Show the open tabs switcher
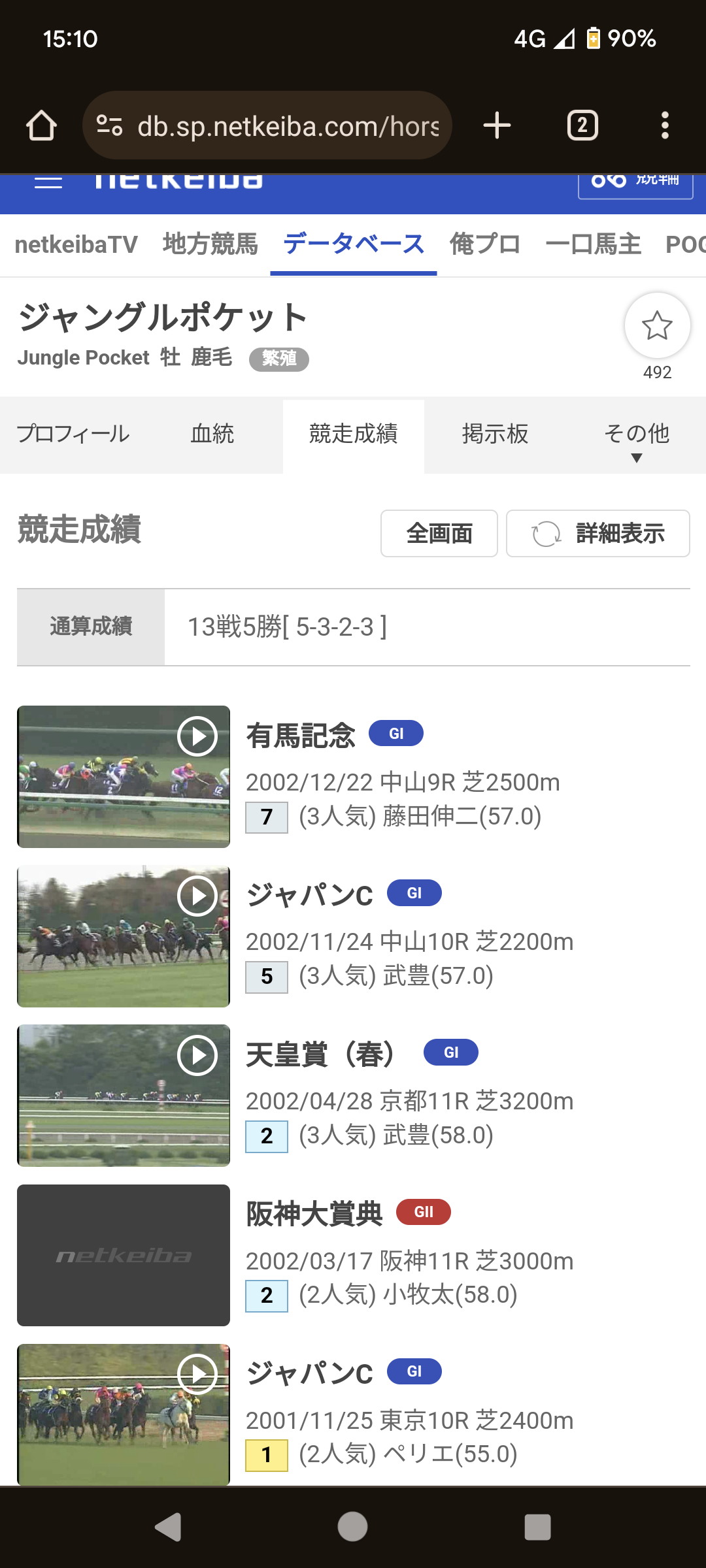The image size is (706, 1568). point(582,125)
